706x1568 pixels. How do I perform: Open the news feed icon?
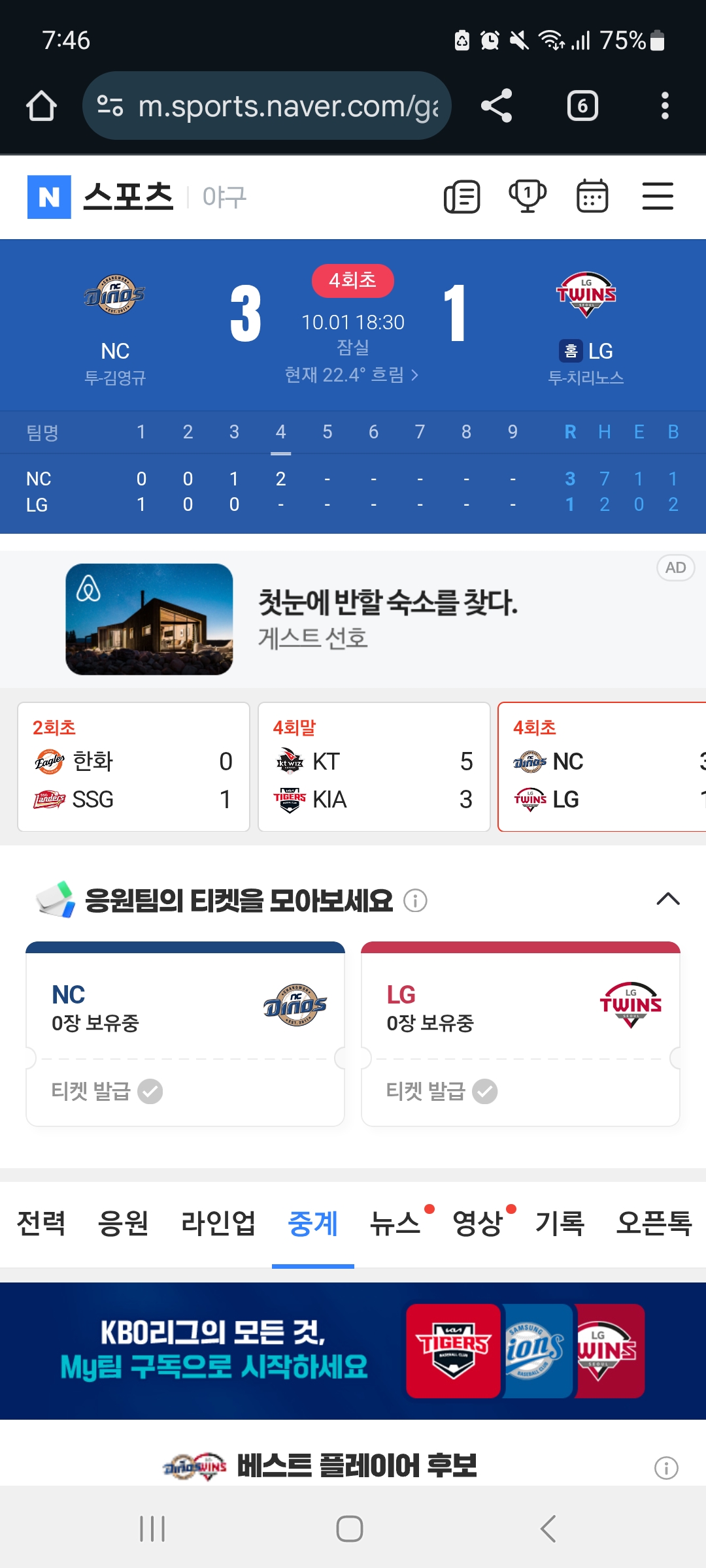(462, 197)
